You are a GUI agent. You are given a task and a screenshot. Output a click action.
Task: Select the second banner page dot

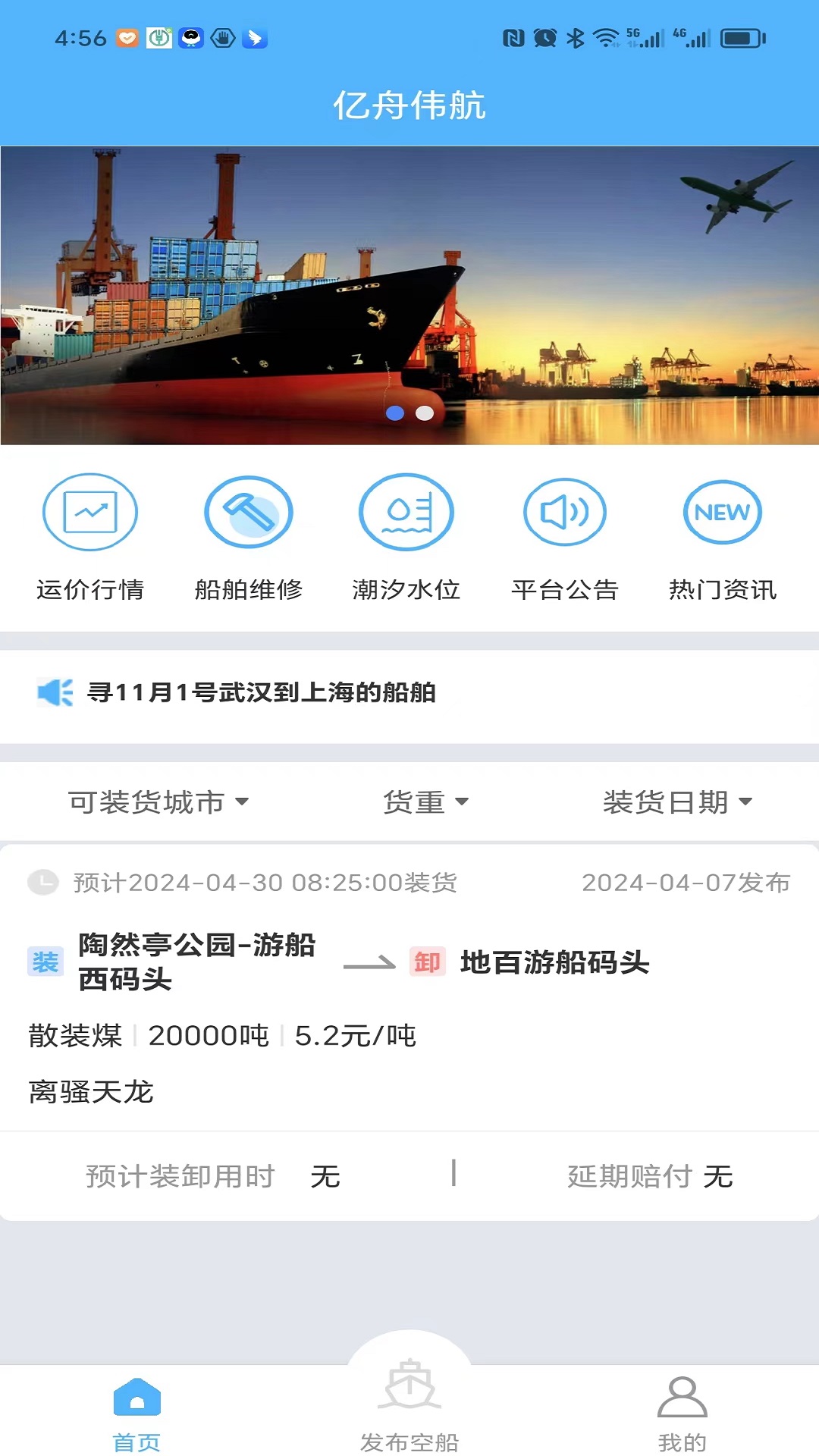(425, 413)
